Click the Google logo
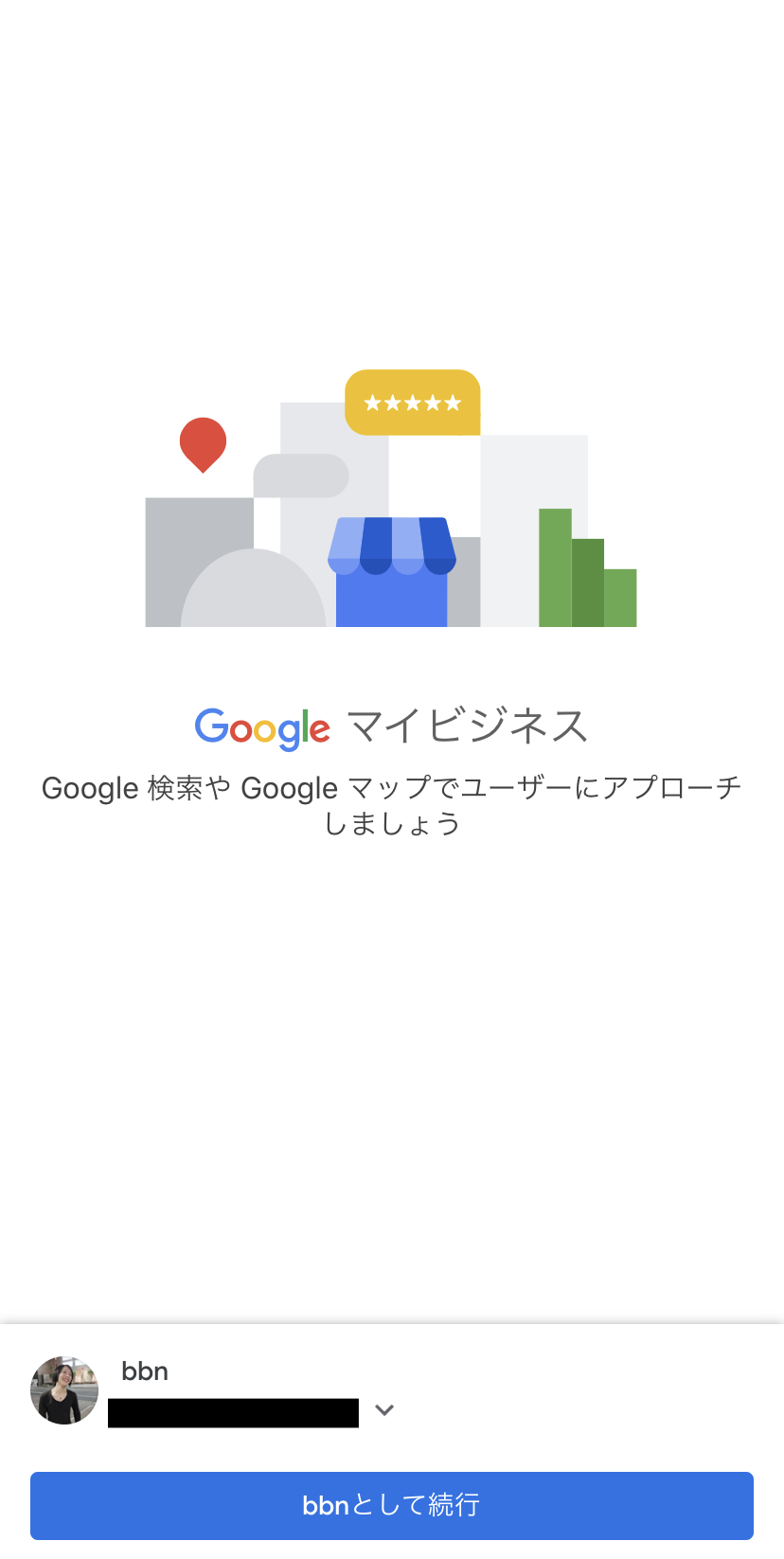 (262, 726)
